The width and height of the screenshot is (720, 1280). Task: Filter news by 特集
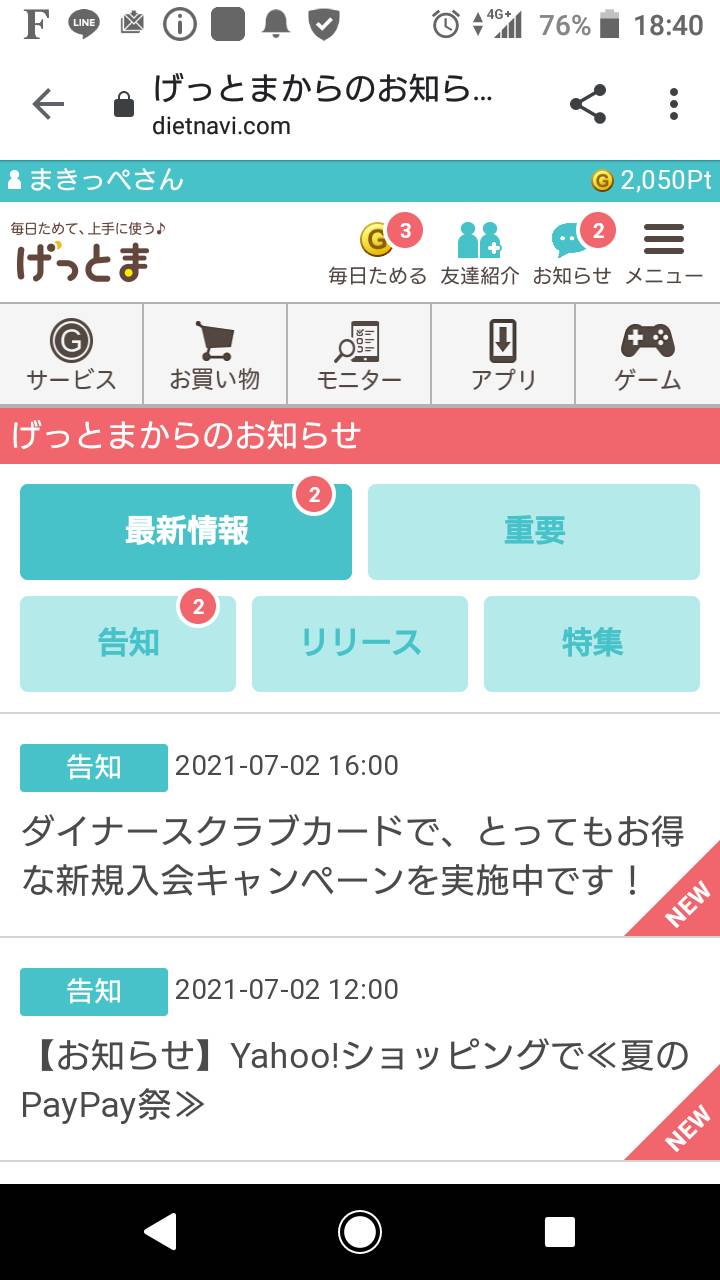click(x=592, y=644)
